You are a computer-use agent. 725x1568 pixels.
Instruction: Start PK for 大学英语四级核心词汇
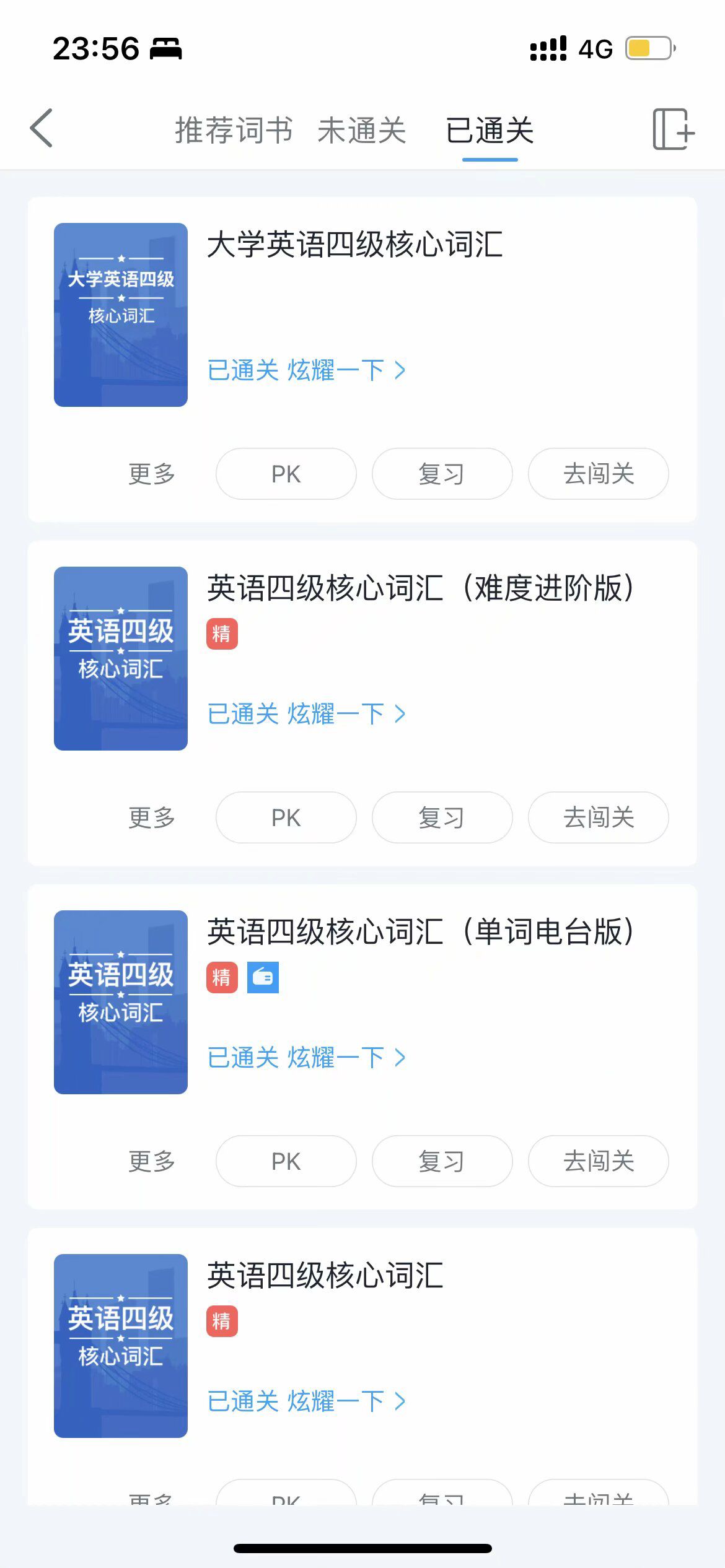click(x=286, y=474)
